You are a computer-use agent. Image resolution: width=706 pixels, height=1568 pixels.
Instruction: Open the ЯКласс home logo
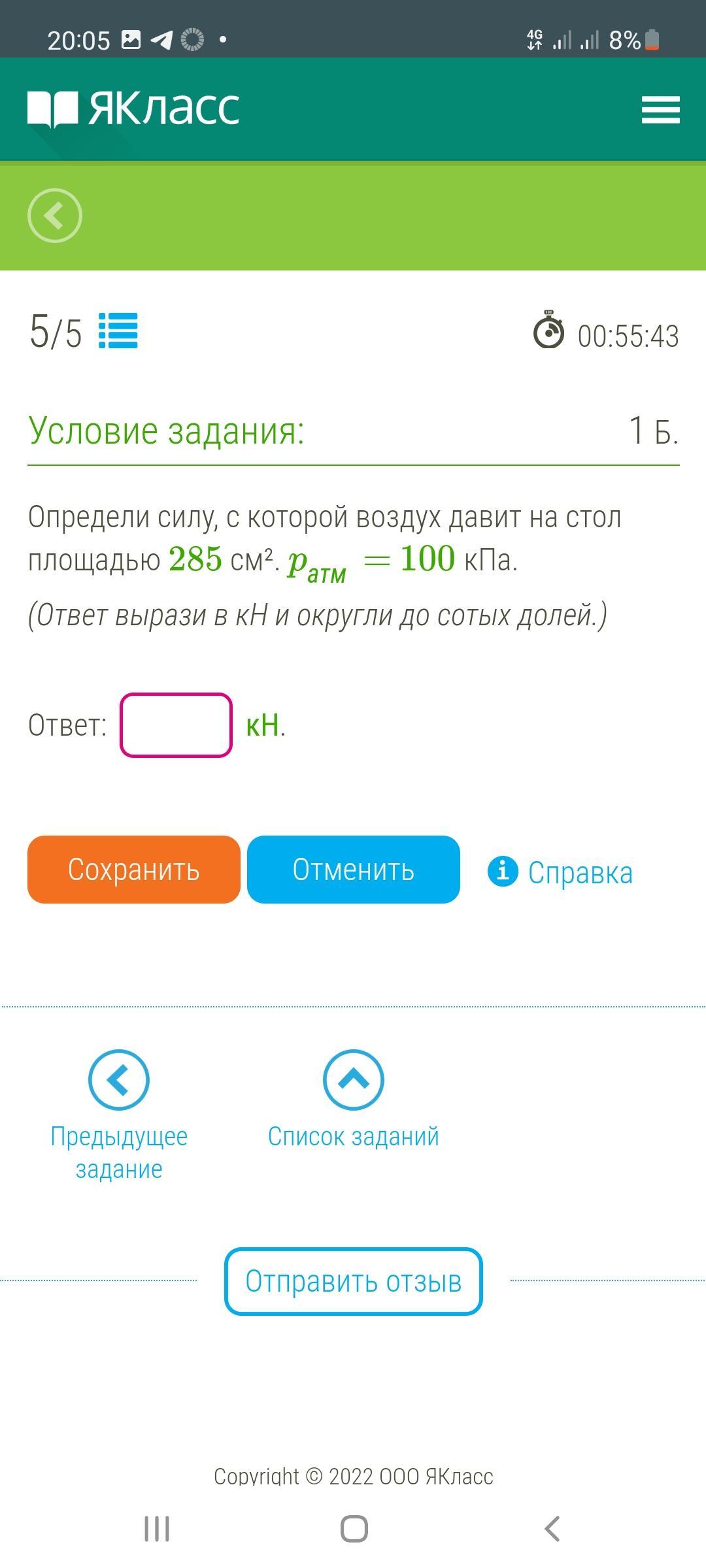click(134, 108)
